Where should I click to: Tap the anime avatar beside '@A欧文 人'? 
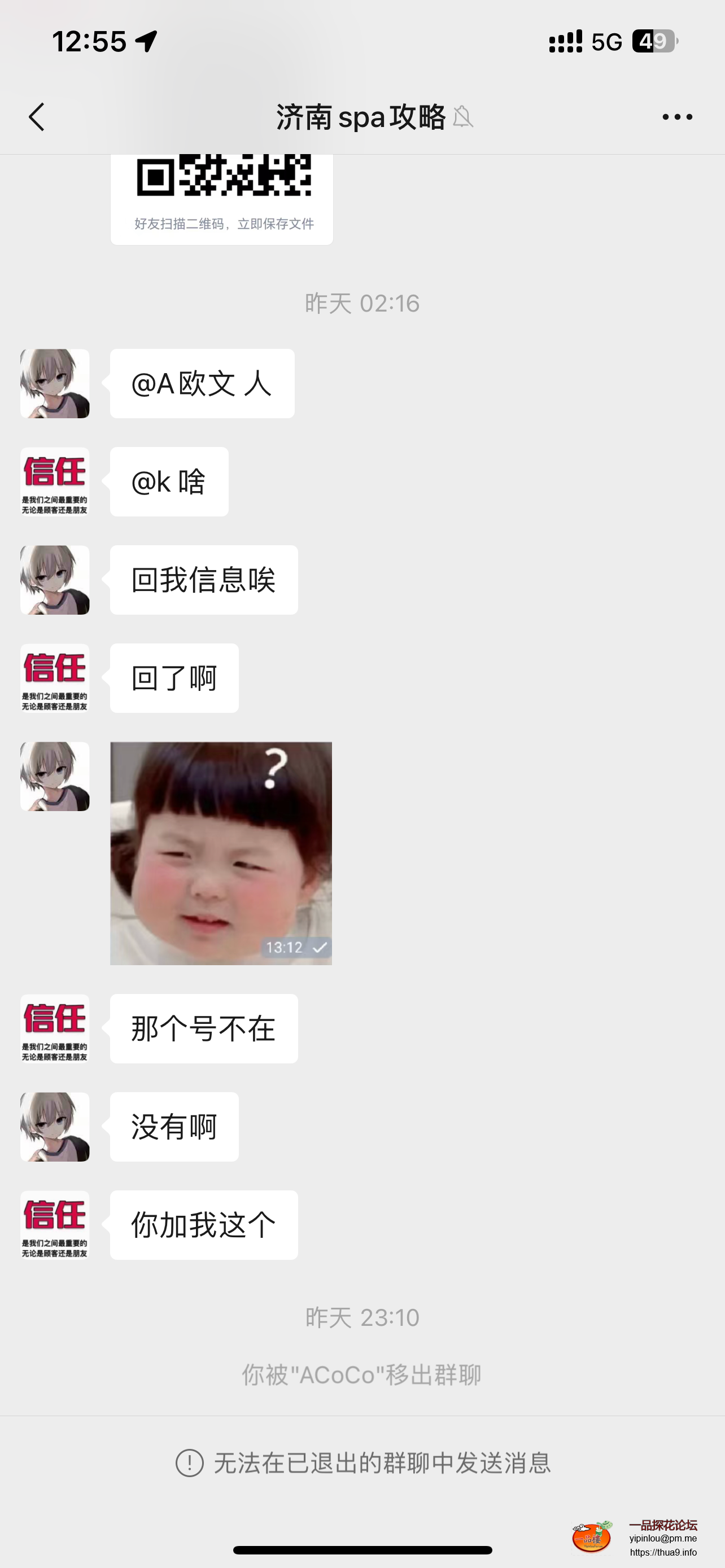coord(55,383)
